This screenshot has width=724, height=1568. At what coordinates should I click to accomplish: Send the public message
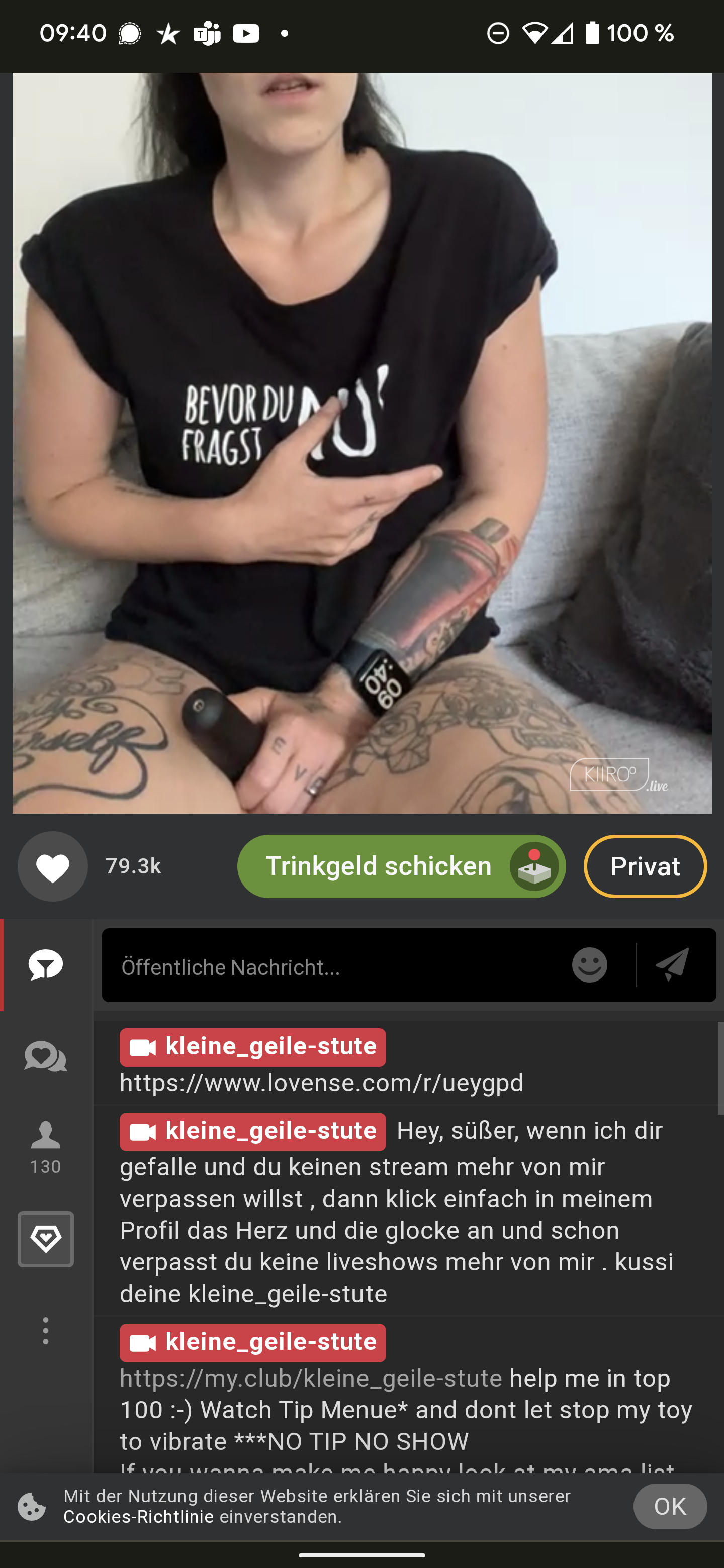click(x=673, y=965)
